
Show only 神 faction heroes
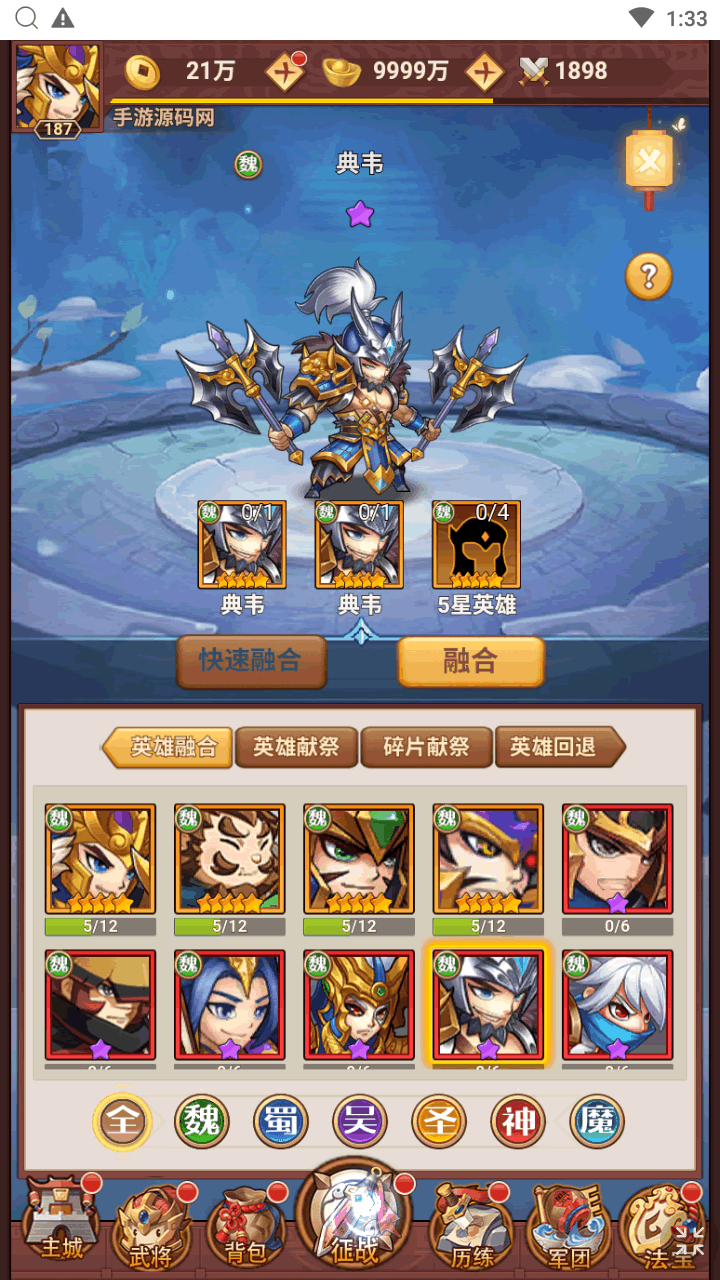[x=518, y=1122]
